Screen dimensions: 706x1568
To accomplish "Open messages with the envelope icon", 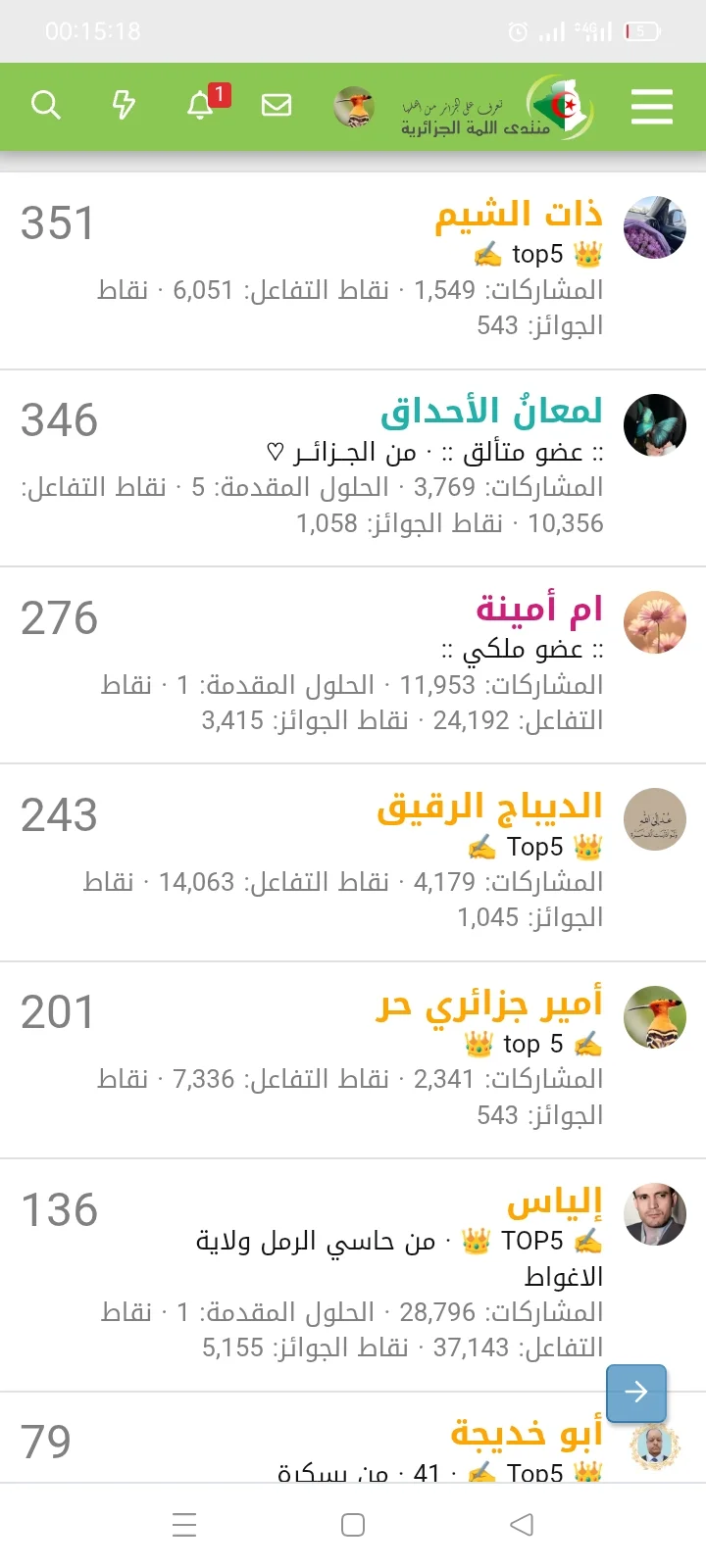I will coord(276,106).
